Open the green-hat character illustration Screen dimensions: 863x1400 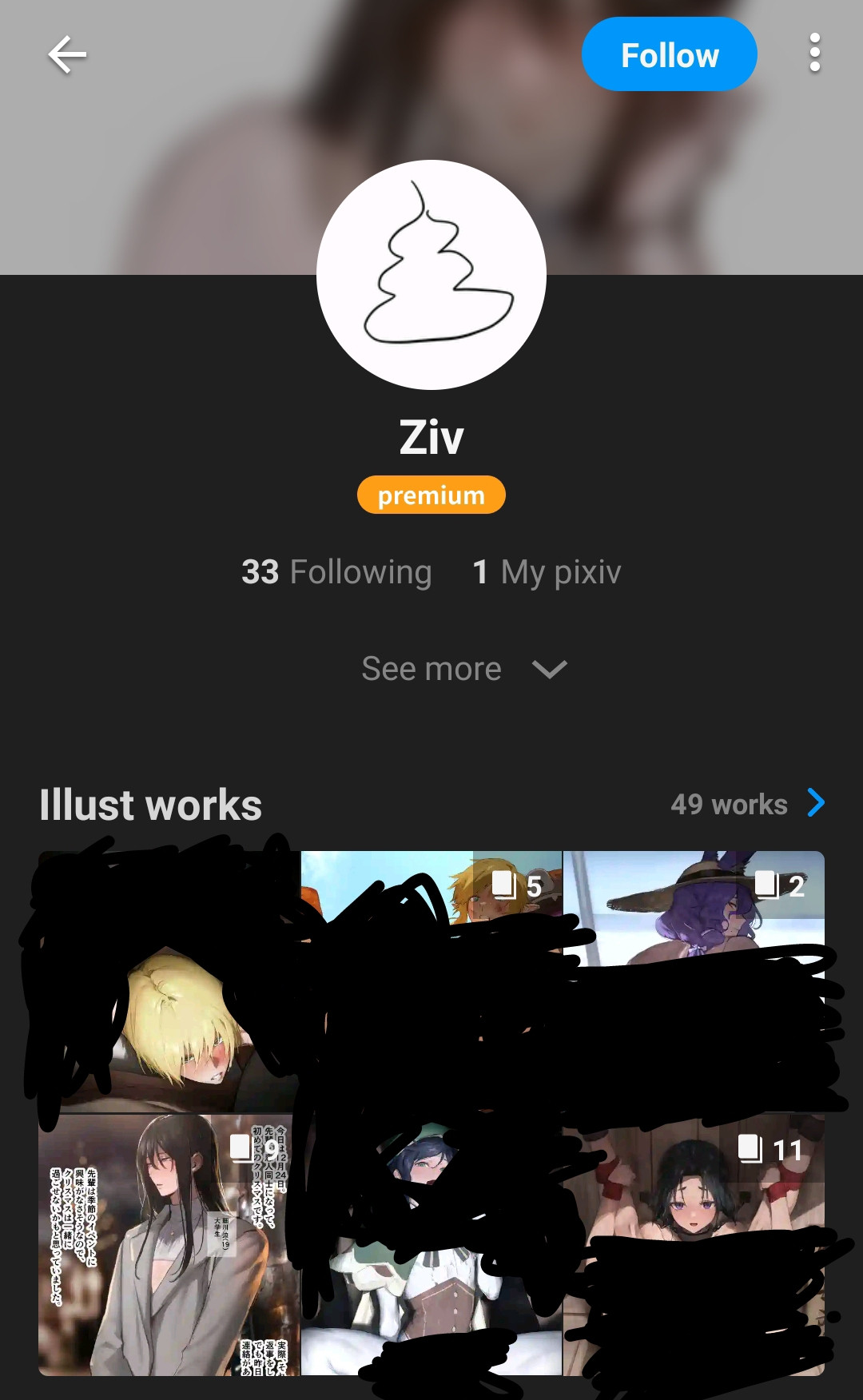431,1244
